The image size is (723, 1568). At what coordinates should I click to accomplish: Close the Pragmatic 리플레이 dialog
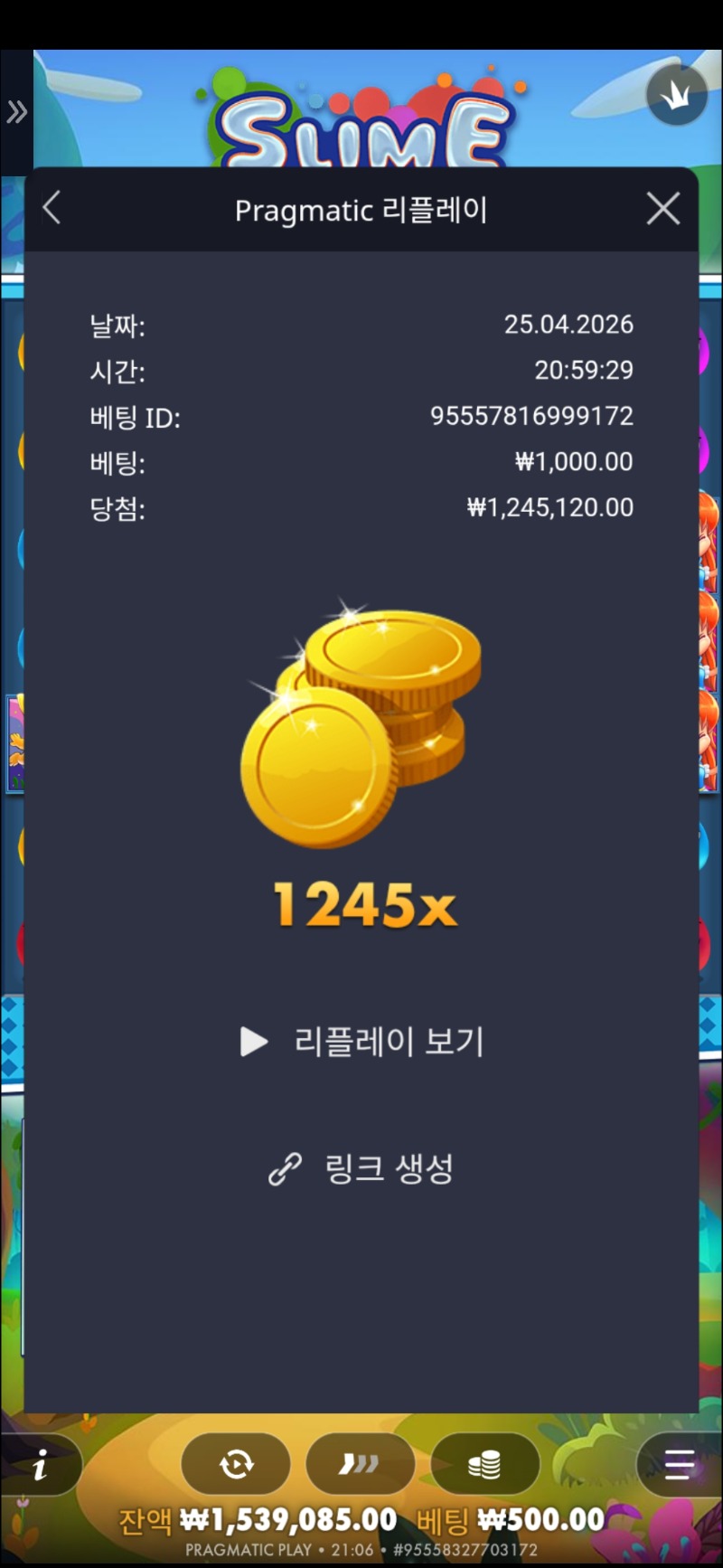click(x=663, y=209)
